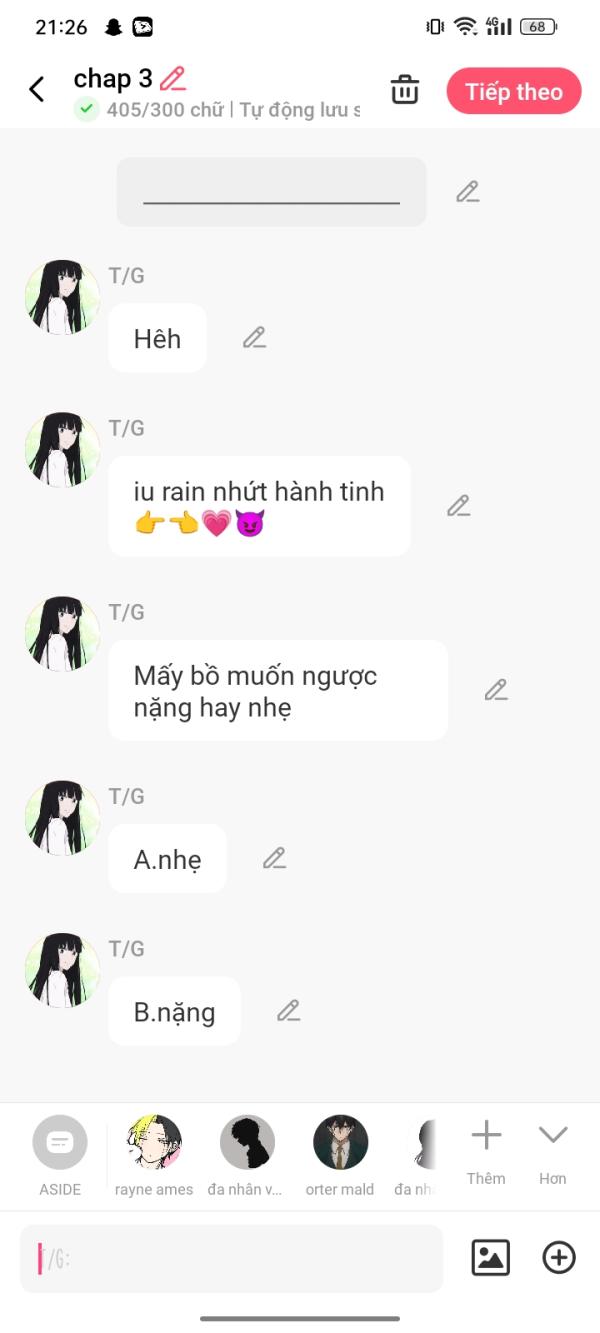Tap the Tiếp theo button
The width and height of the screenshot is (600, 1333).
click(x=513, y=91)
